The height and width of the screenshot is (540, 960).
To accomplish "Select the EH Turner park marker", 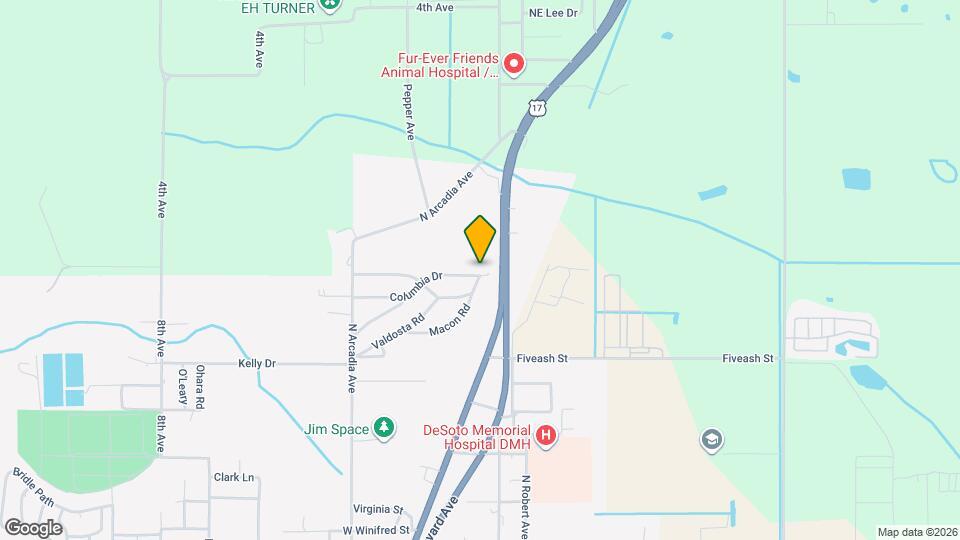I will pos(331,6).
